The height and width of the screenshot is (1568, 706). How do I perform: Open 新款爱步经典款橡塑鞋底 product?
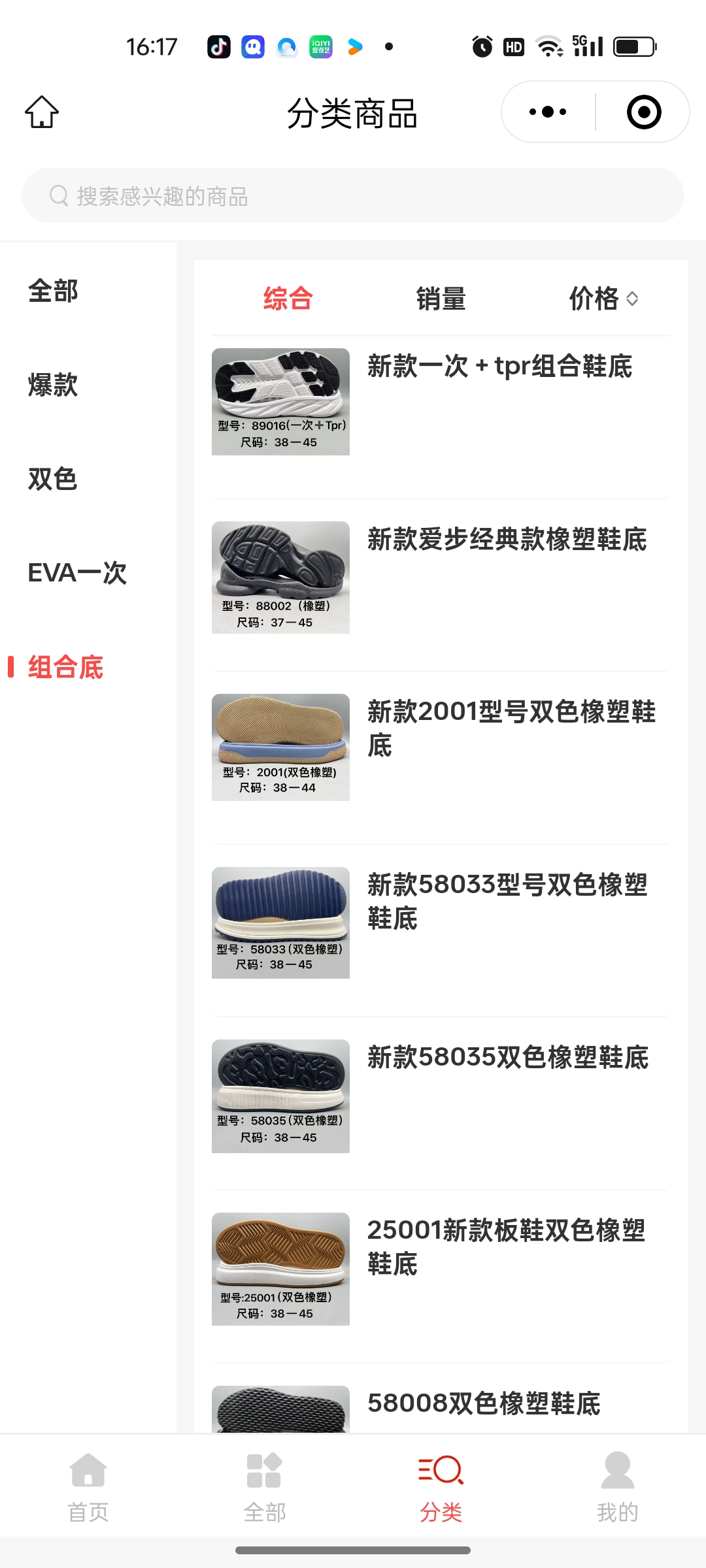pyautogui.click(x=507, y=540)
